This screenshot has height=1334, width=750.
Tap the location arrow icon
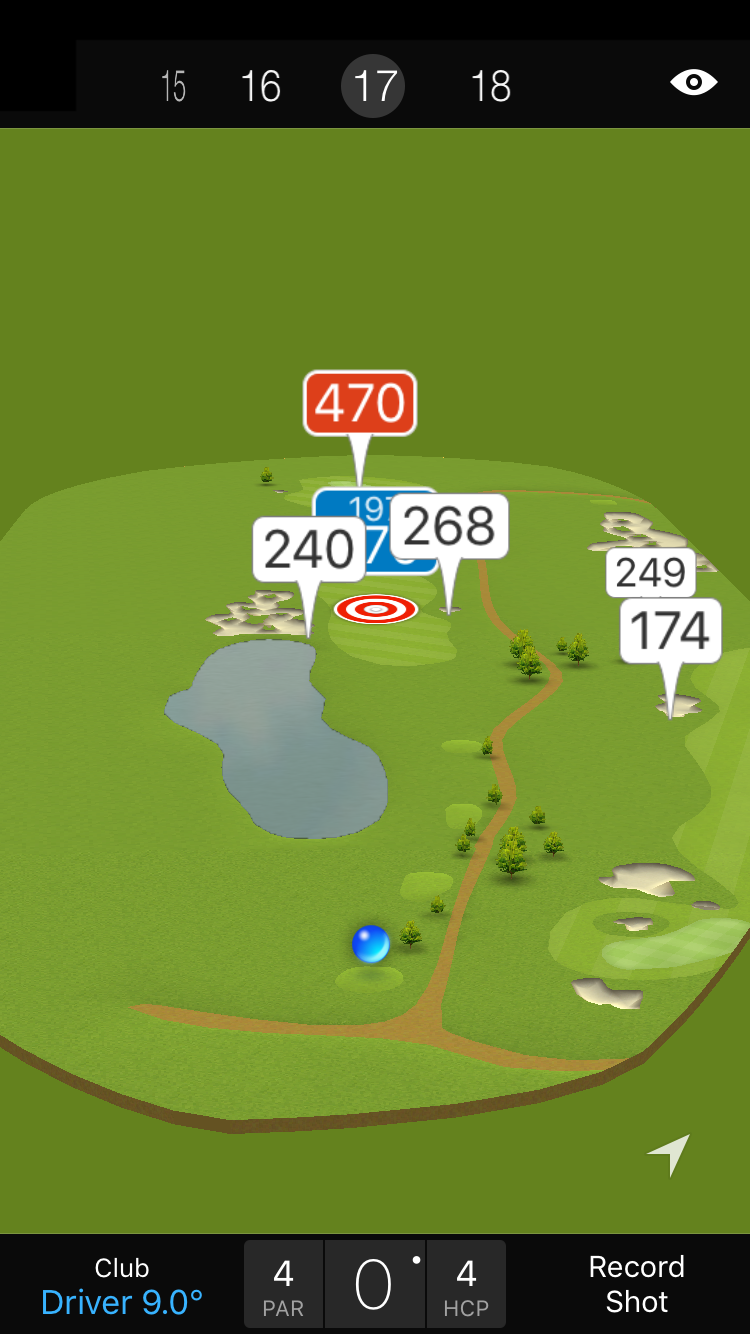coord(669,1154)
